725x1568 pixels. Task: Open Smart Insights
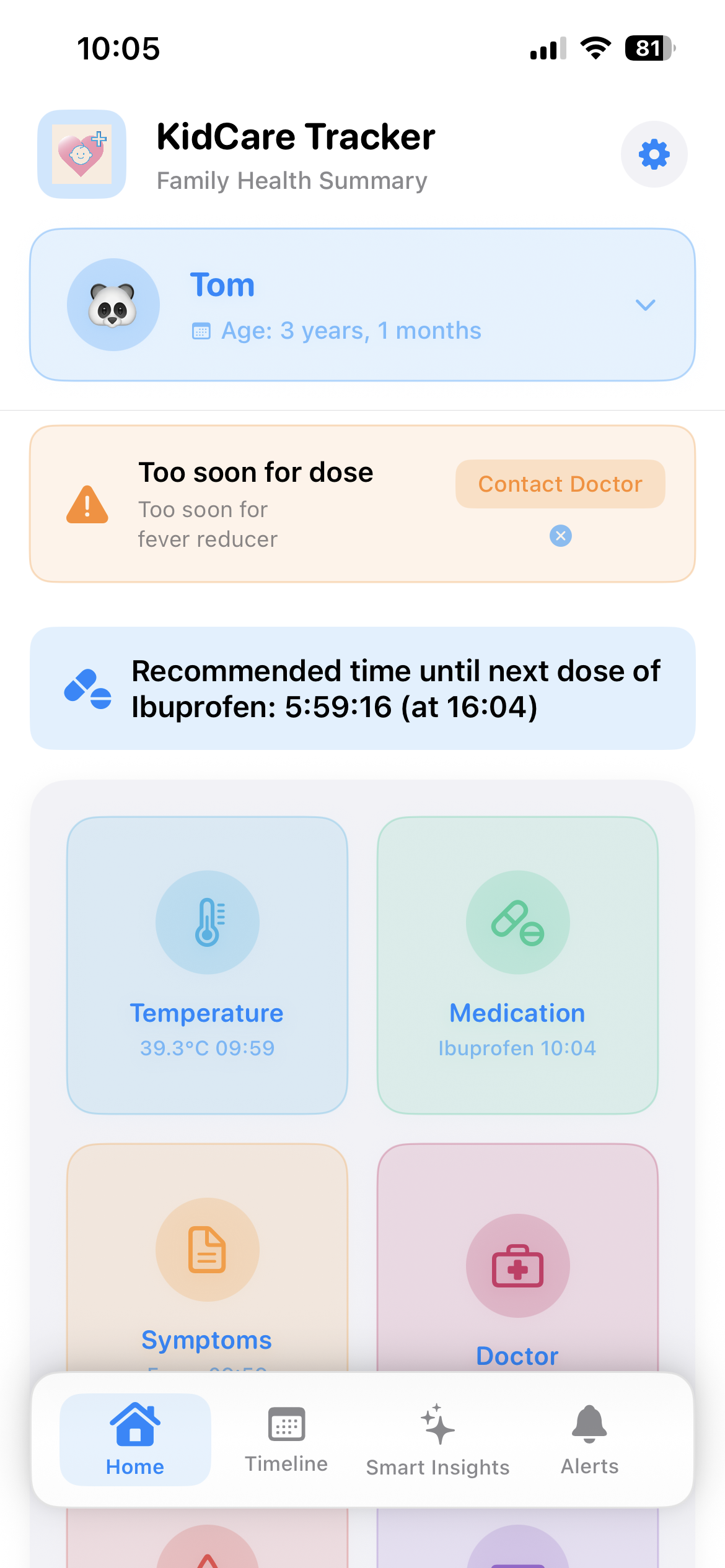point(437,1437)
